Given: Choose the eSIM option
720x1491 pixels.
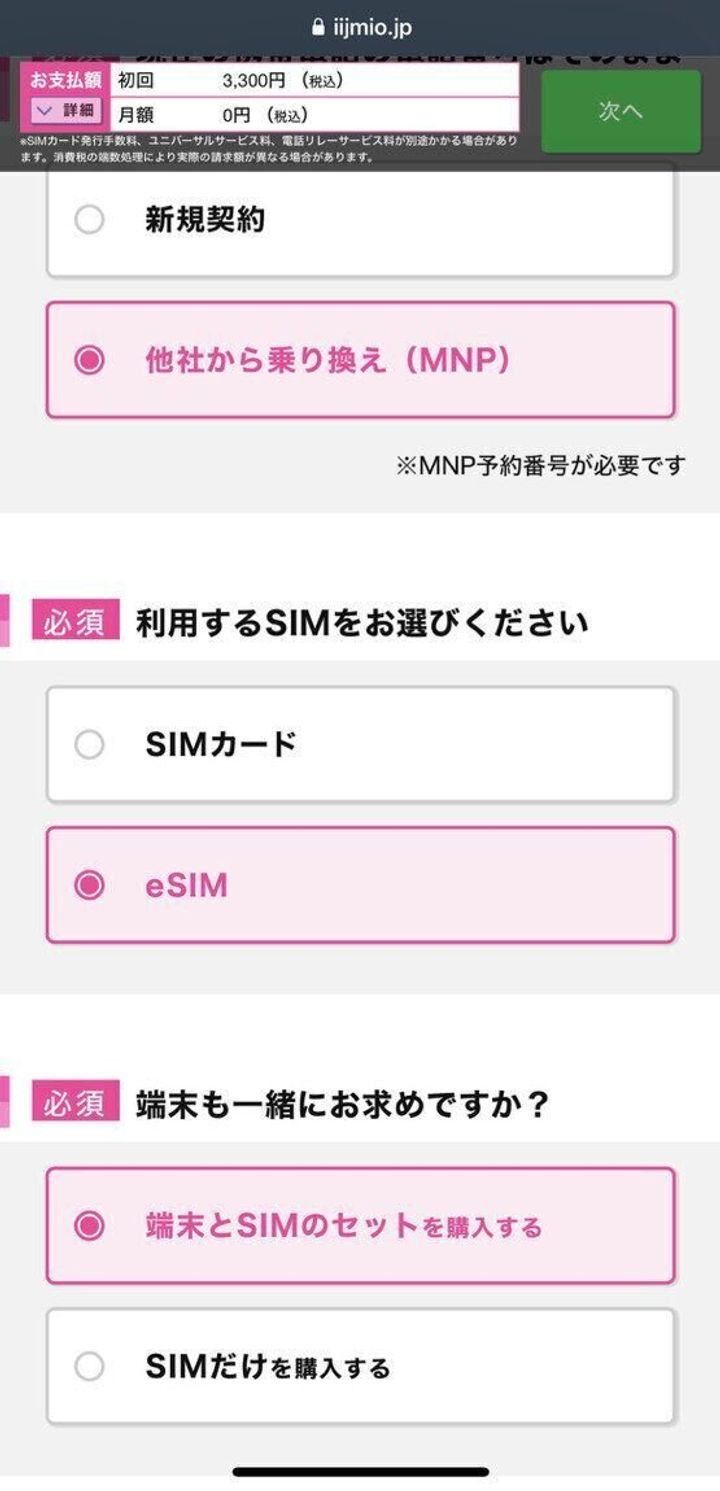Looking at the screenshot, I should click(x=360, y=885).
